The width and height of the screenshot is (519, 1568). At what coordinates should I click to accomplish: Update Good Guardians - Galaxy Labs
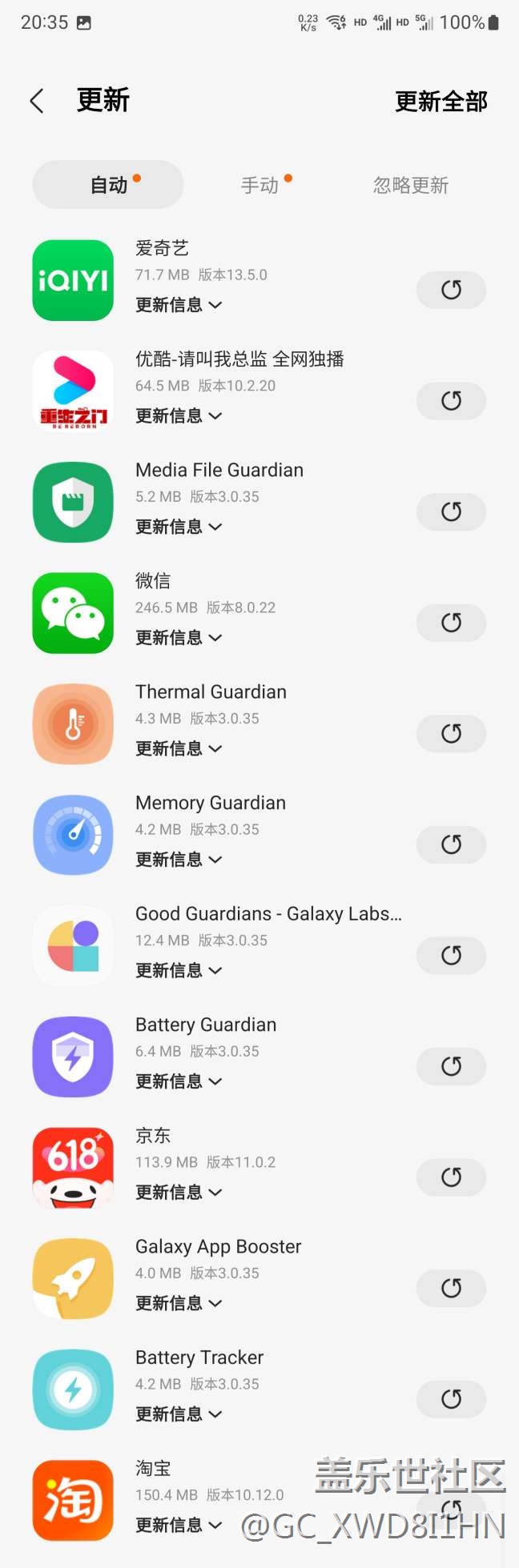pyautogui.click(x=451, y=955)
